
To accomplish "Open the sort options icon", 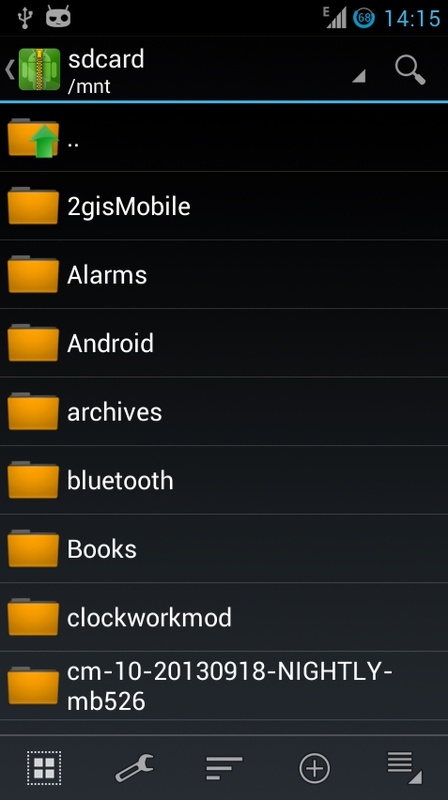I will 223,768.
